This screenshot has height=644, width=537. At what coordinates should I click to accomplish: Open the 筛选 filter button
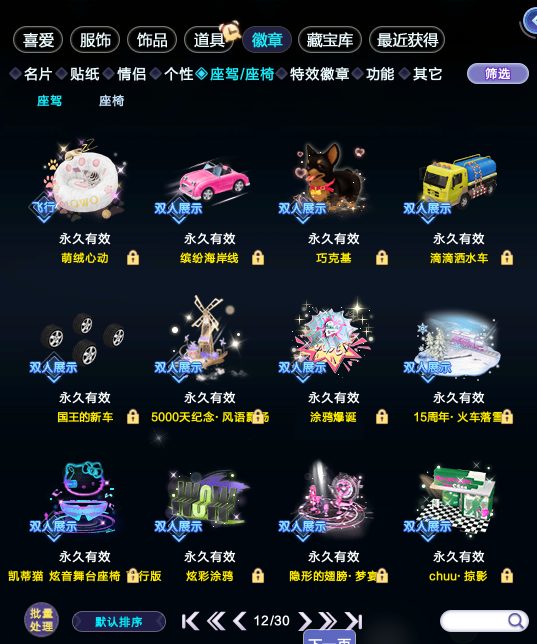tap(498, 74)
